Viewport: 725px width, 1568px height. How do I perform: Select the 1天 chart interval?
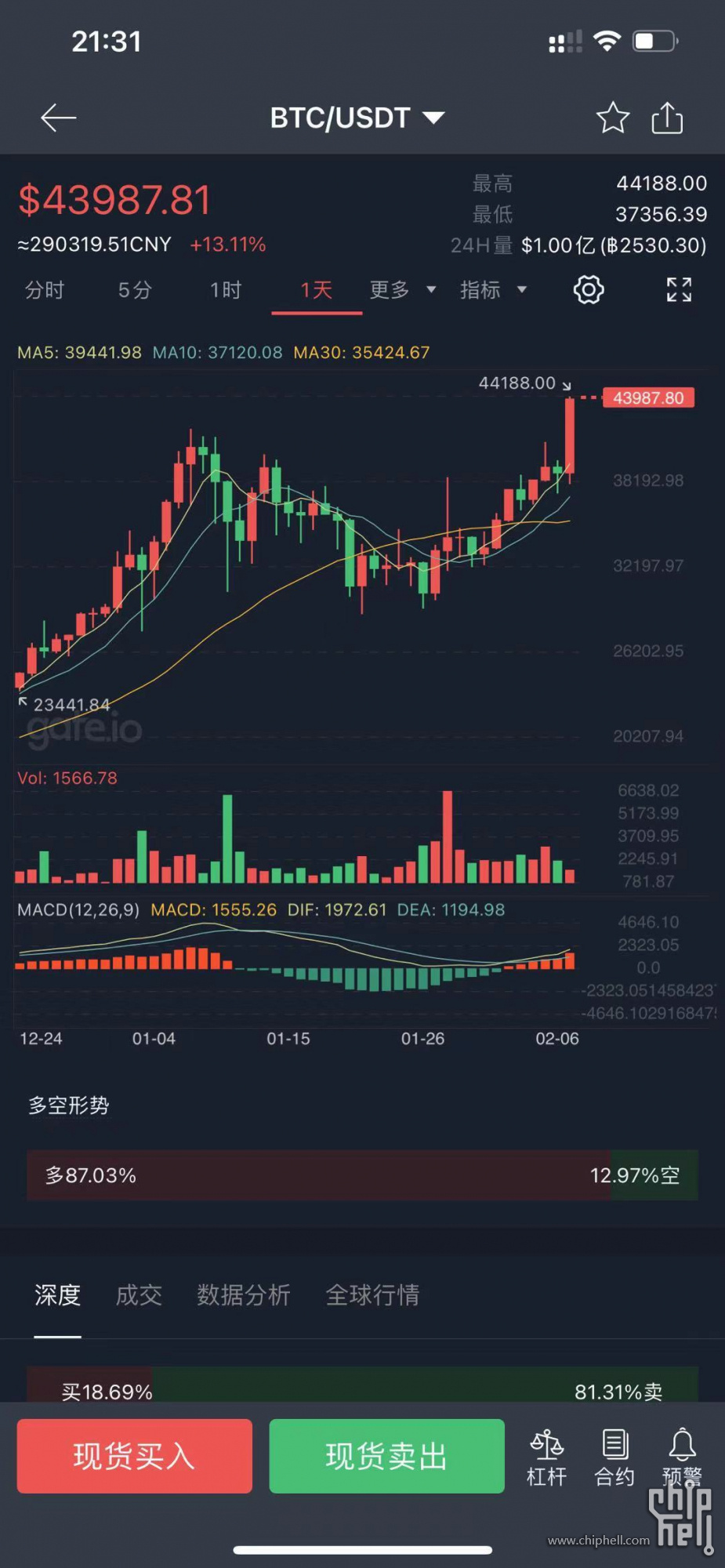tap(317, 290)
